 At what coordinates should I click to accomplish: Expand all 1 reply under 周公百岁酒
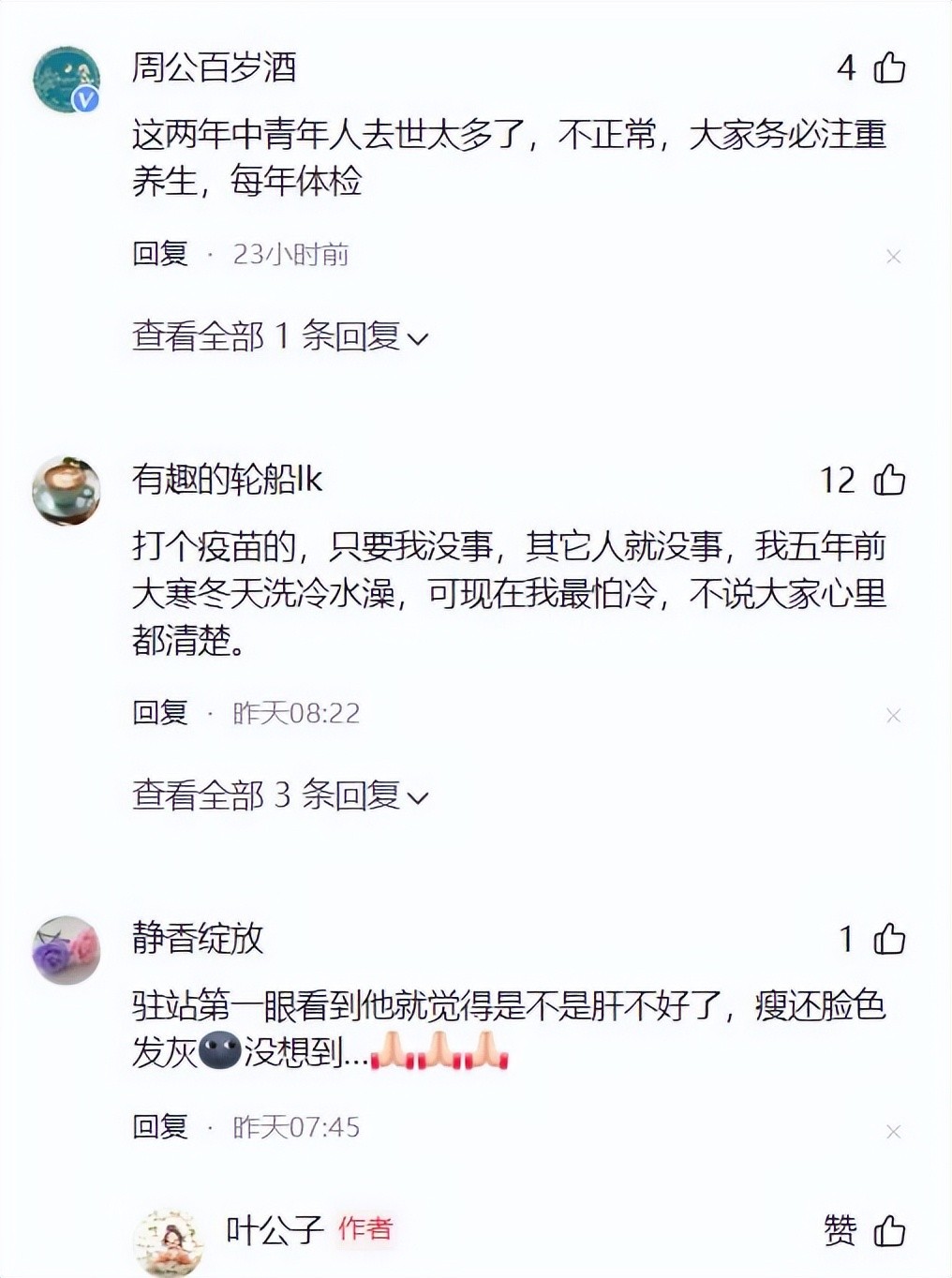click(279, 336)
